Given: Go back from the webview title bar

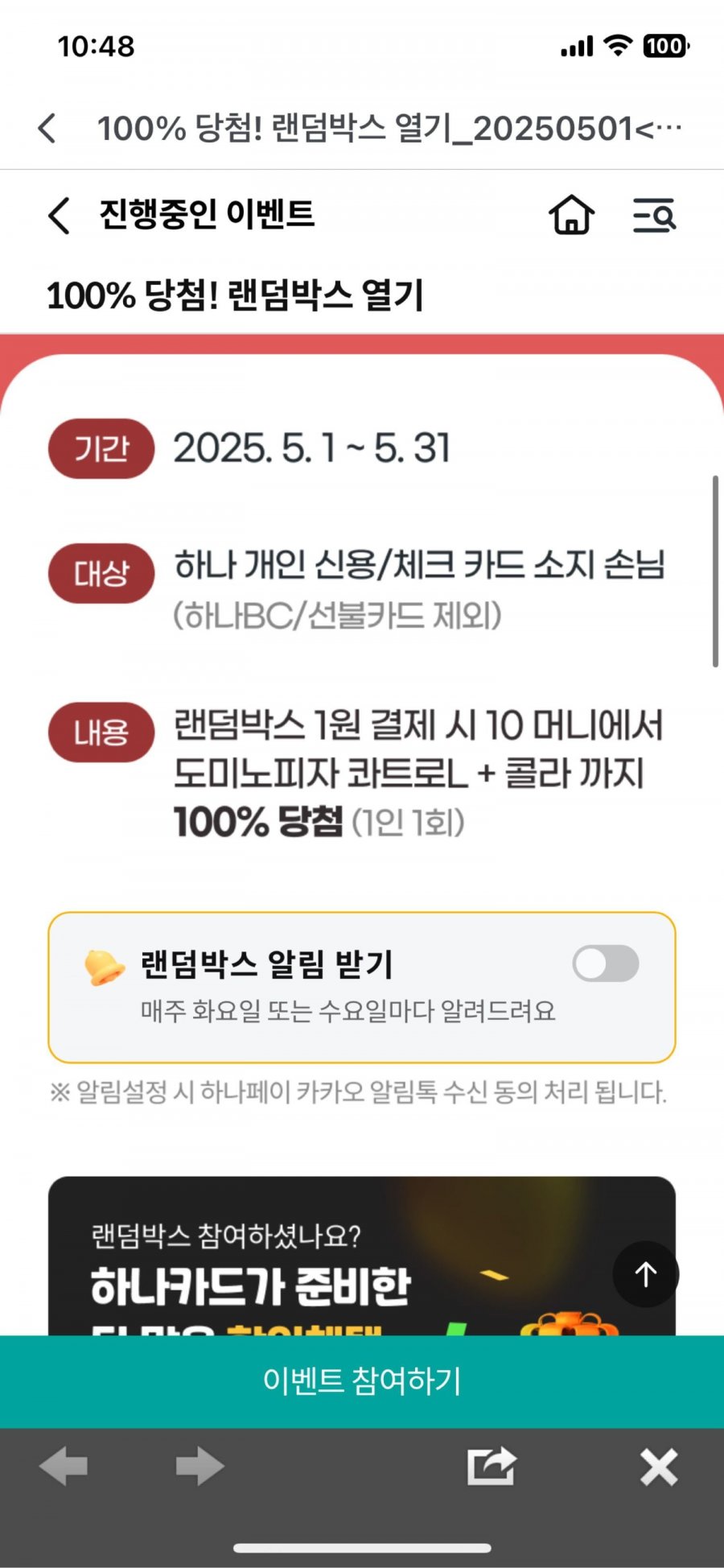Looking at the screenshot, I should tap(47, 128).
